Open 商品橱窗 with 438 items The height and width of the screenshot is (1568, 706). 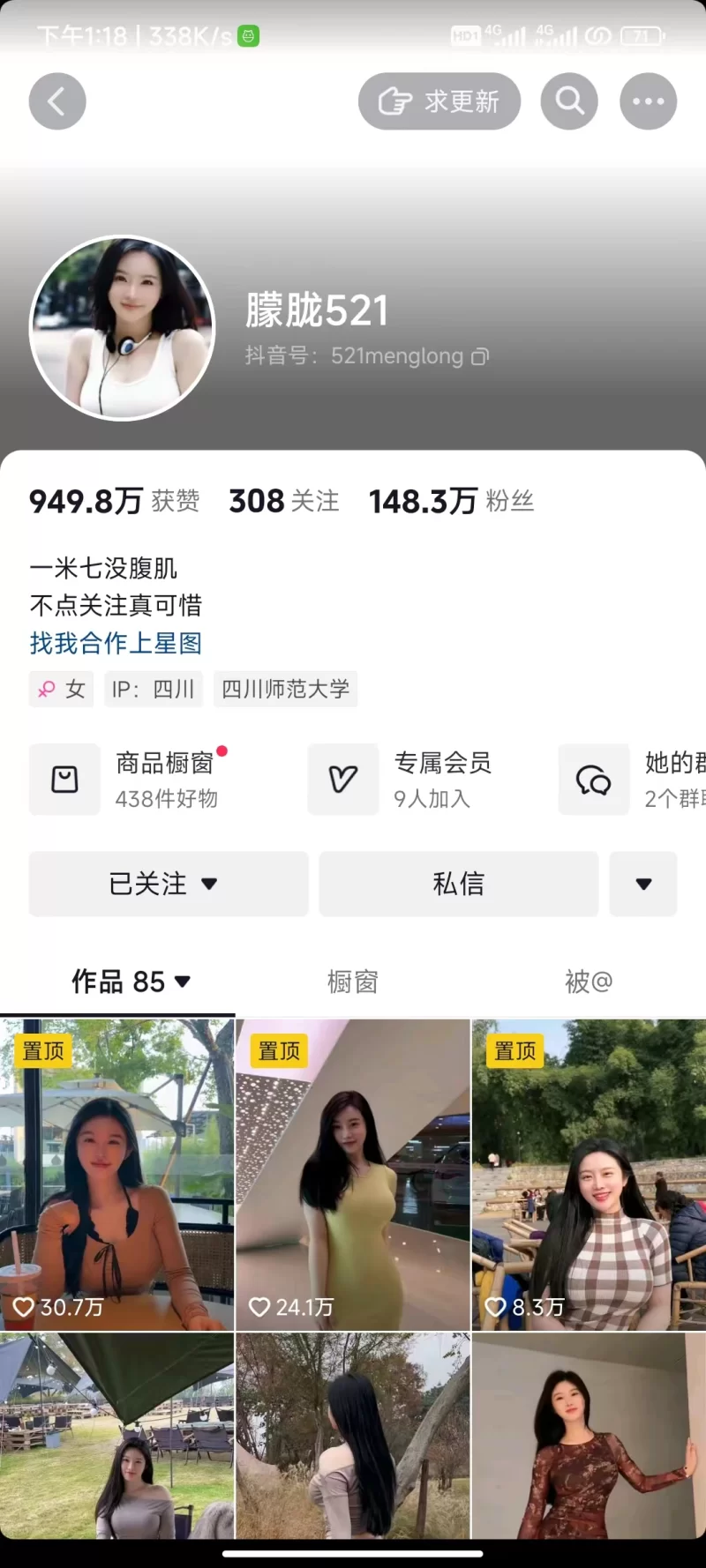(x=132, y=780)
